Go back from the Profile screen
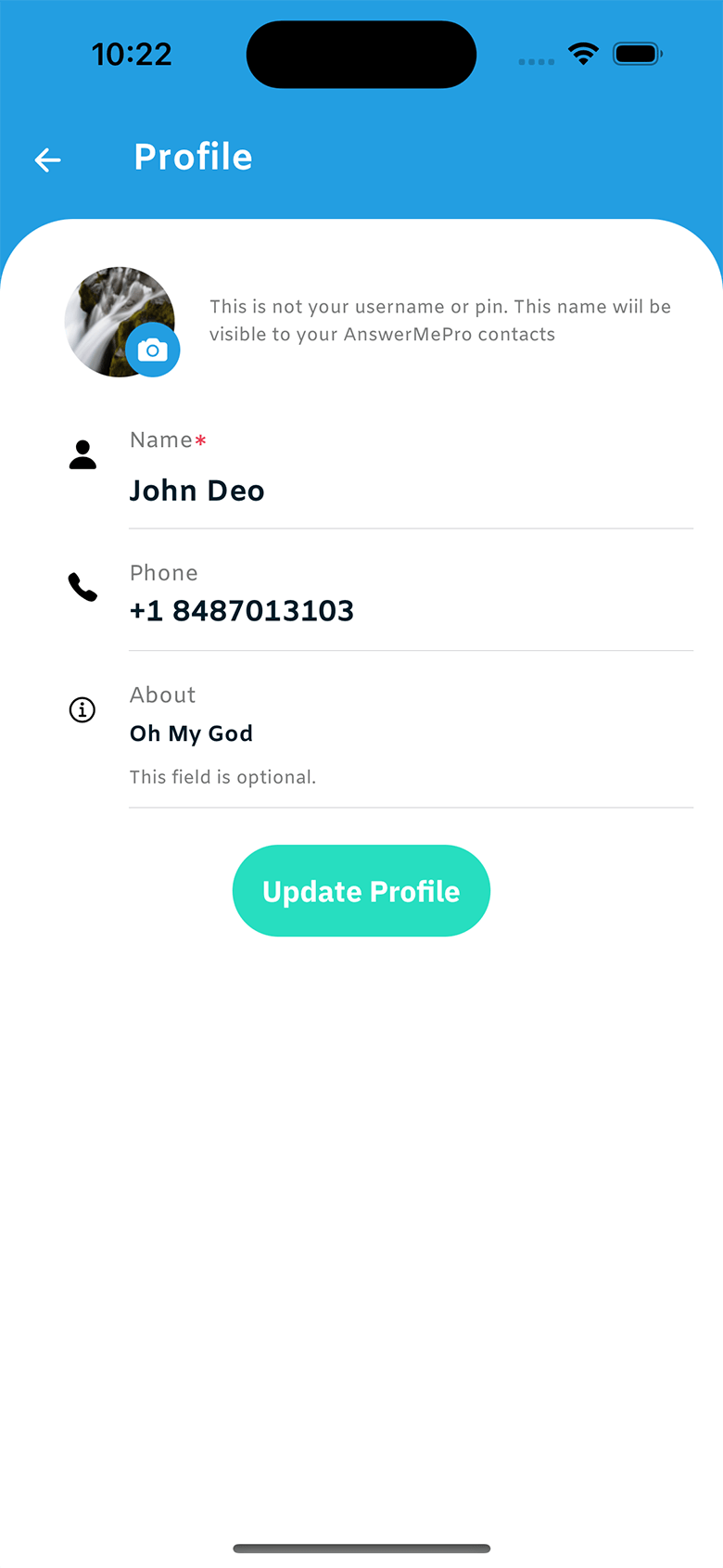723x1568 pixels. pos(48,159)
